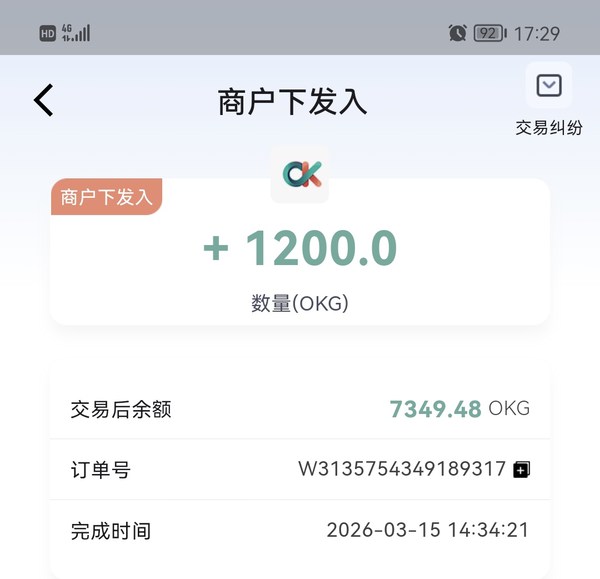Copy the order number W3135754349189317
The height and width of the screenshot is (579, 600).
[520, 469]
